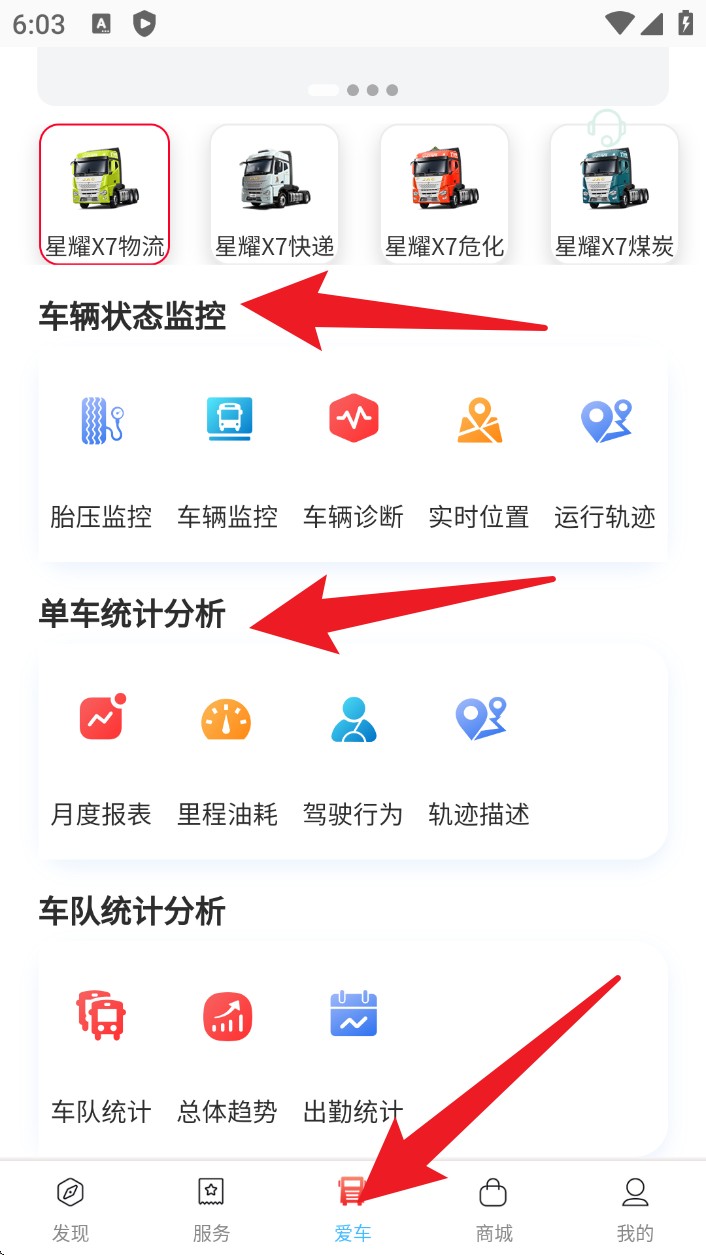The width and height of the screenshot is (706, 1255).
Task: Select the 星耀X7物流 truck card
Action: click(104, 194)
